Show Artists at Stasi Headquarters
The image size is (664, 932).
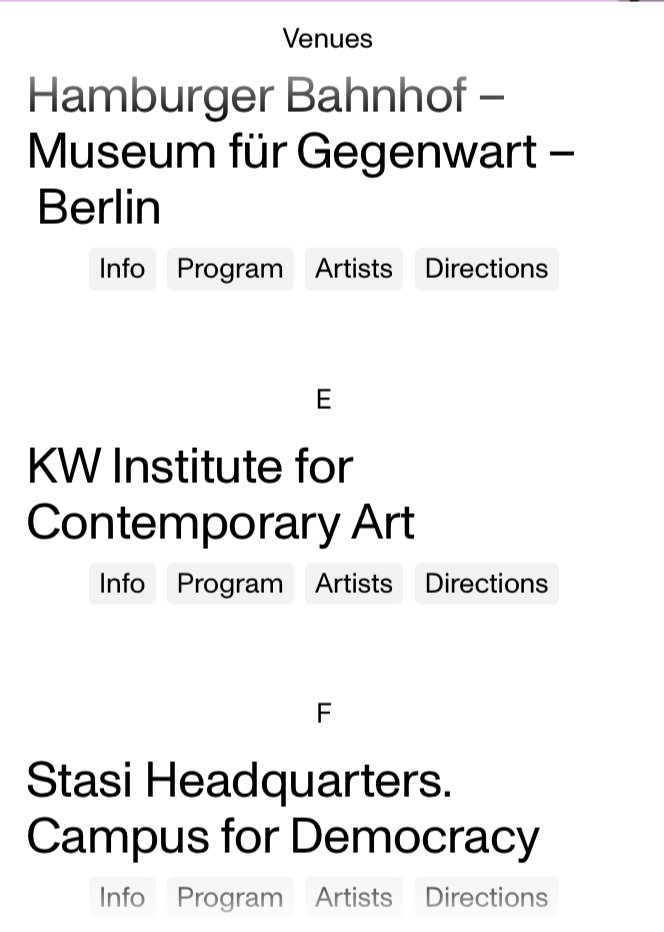click(353, 897)
